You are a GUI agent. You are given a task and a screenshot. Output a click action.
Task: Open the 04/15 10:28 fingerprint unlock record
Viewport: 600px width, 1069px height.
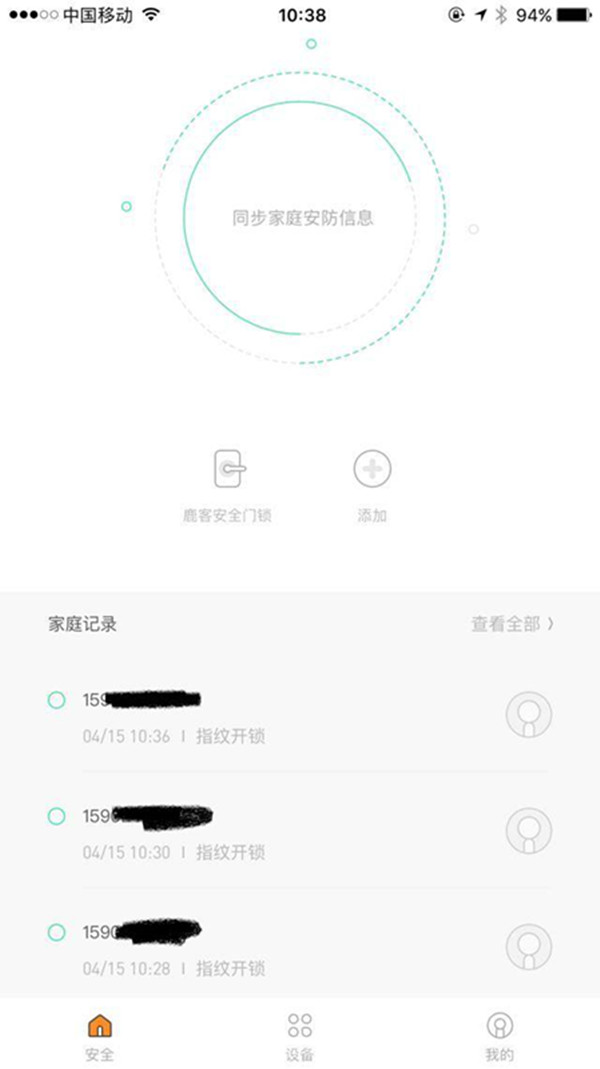[x=300, y=948]
